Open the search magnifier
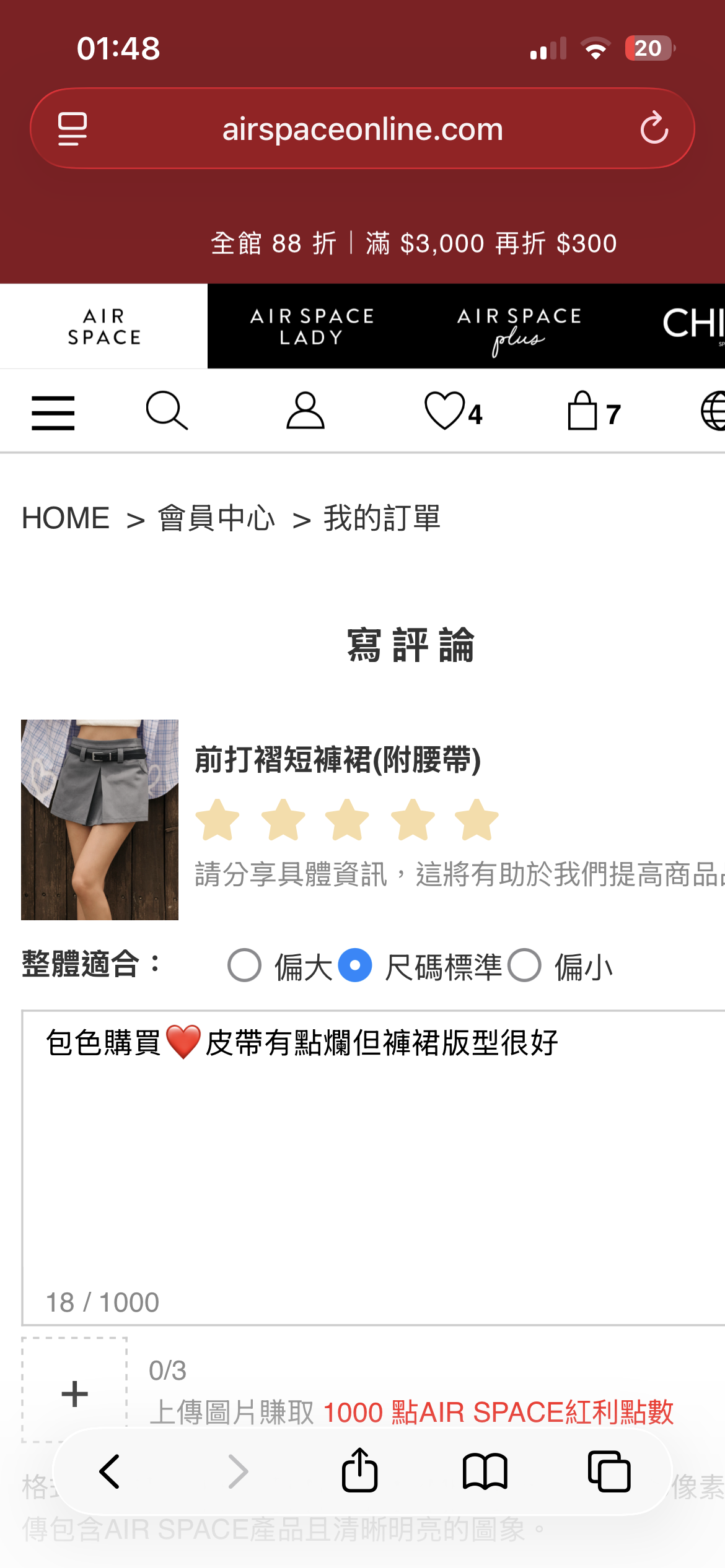The image size is (725, 1568). pyautogui.click(x=166, y=411)
